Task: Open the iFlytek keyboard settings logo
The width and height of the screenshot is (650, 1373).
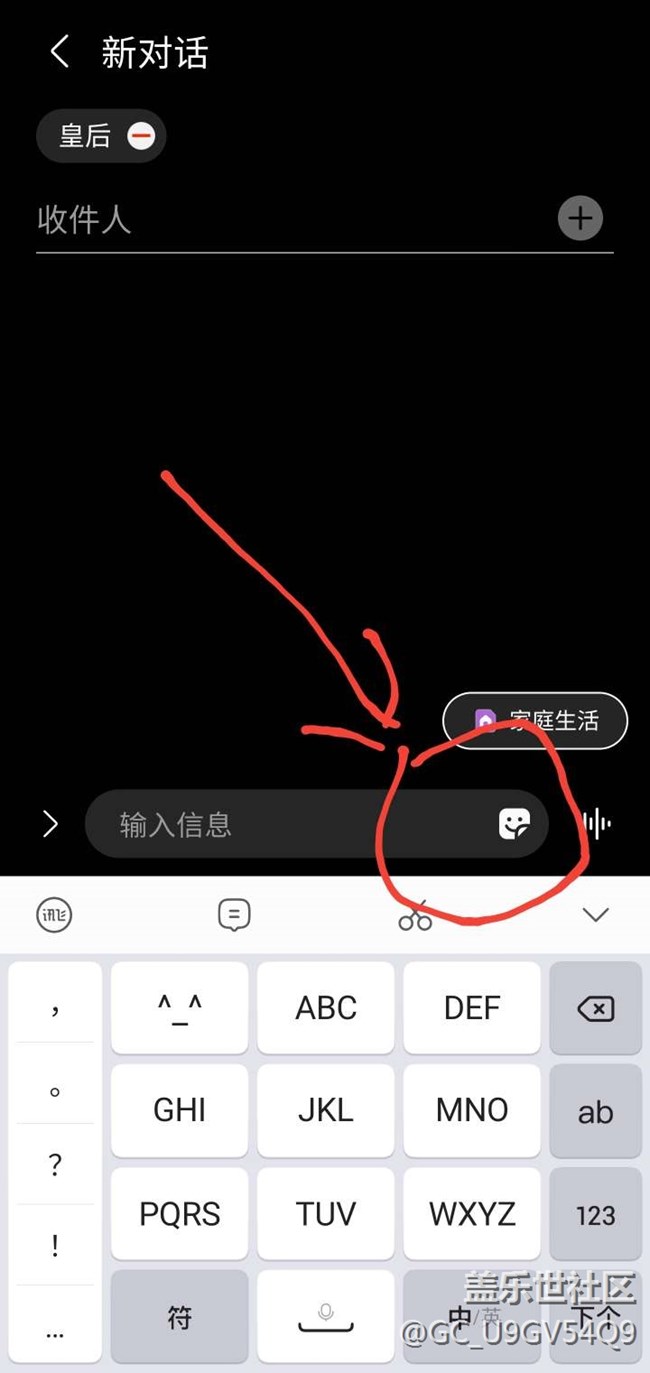Action: [54, 914]
